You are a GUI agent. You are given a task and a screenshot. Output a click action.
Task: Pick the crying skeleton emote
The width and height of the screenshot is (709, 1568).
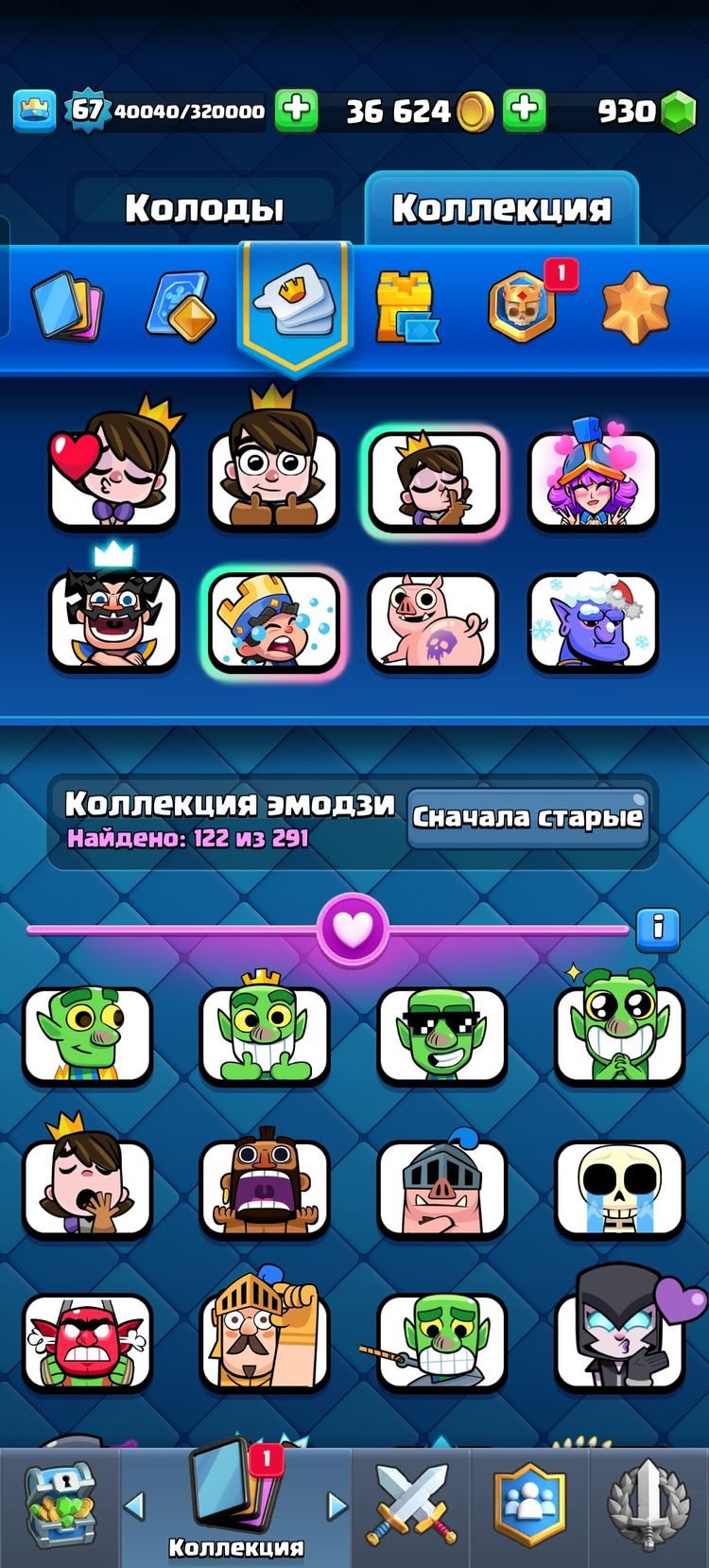click(x=619, y=1189)
